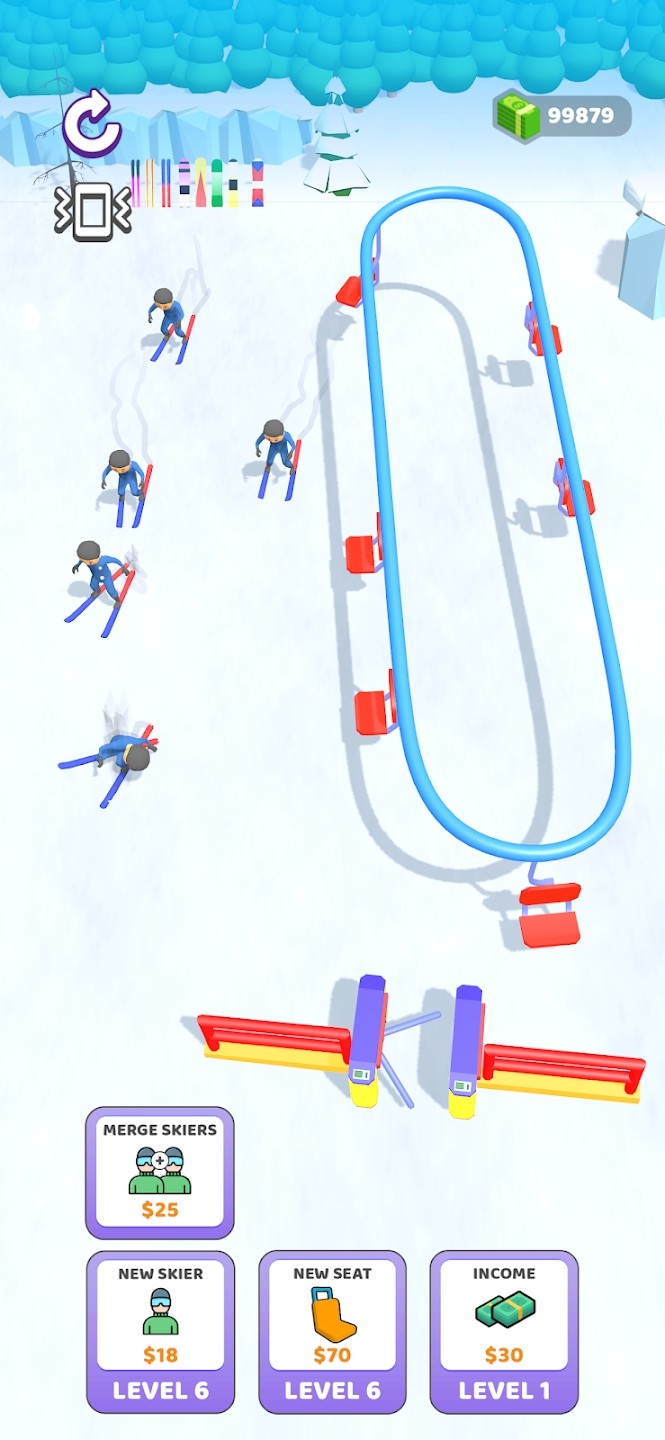
Task: Buy a New Seat for $70
Action: [x=332, y=1330]
